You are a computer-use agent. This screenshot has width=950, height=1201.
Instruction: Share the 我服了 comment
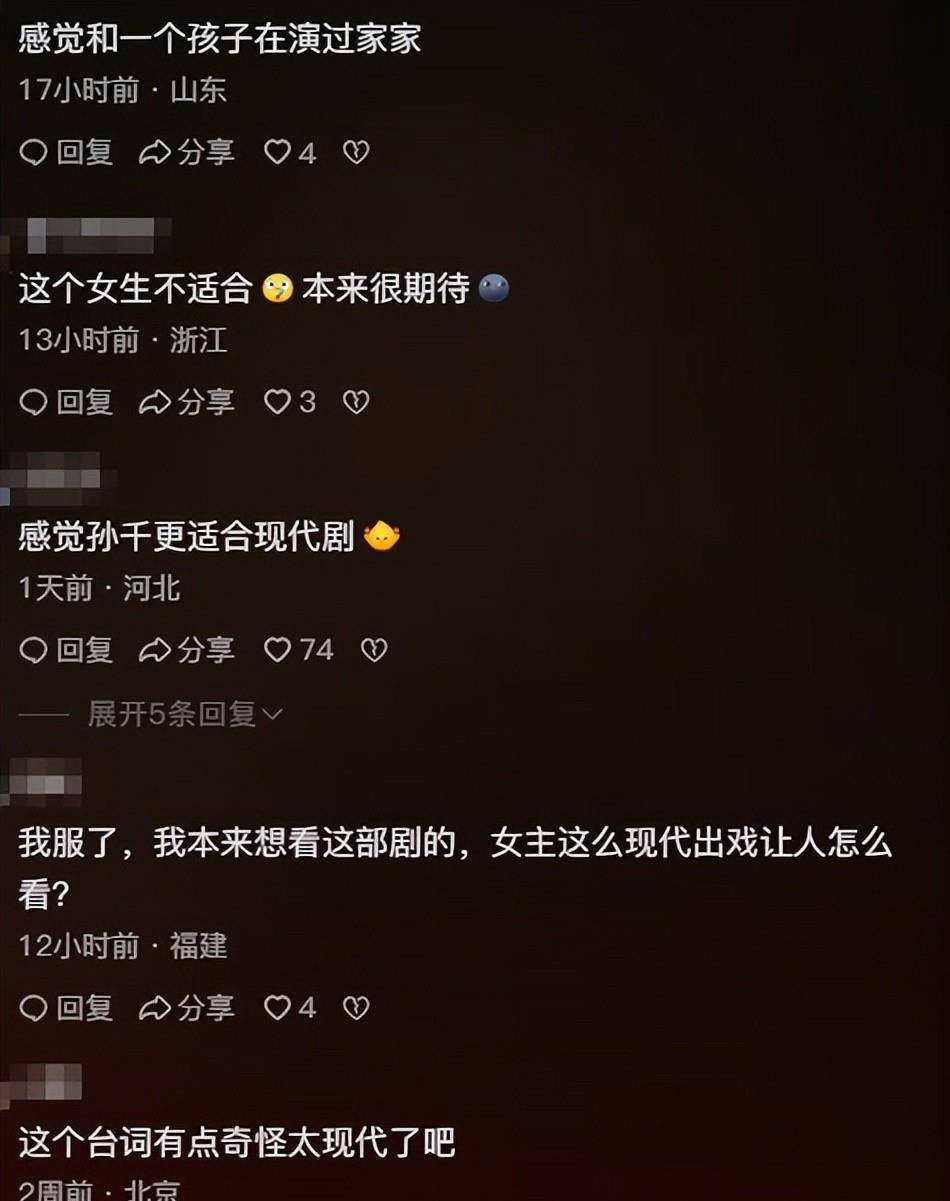(187, 1008)
